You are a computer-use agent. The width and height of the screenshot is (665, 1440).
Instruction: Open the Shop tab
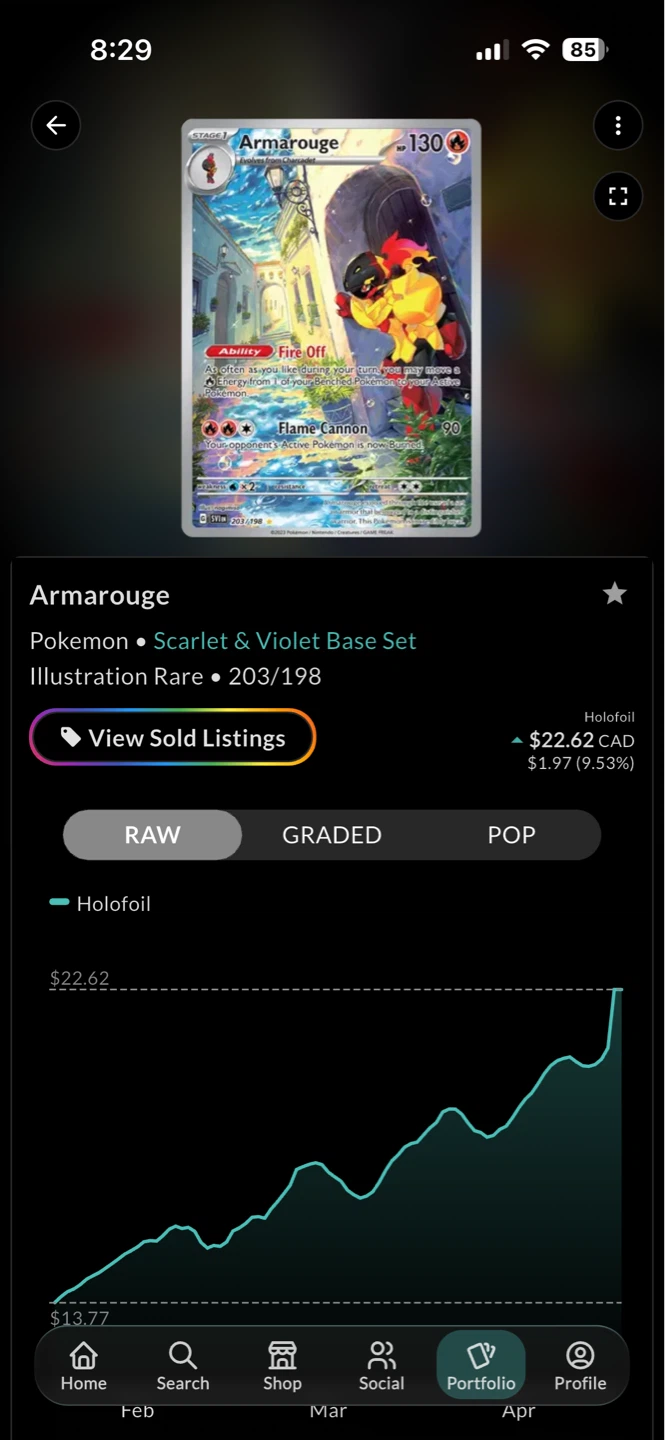click(x=282, y=1367)
